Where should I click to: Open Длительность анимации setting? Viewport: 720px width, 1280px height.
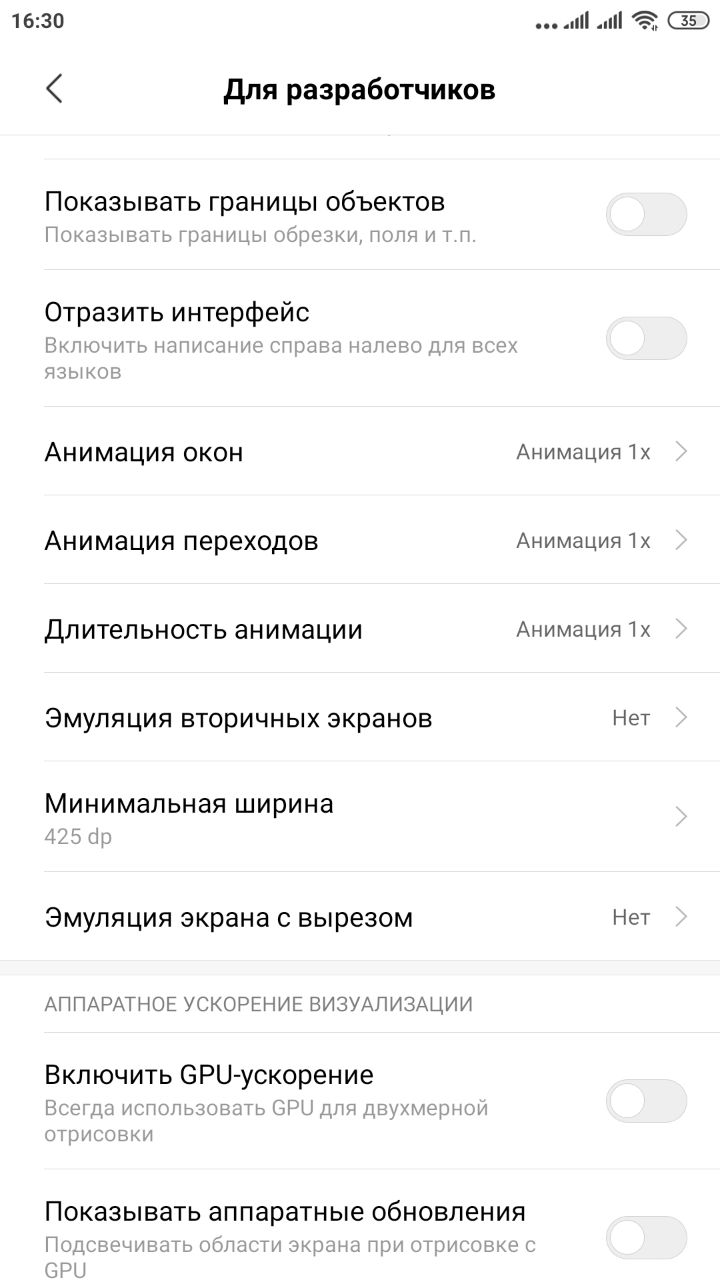[360, 630]
